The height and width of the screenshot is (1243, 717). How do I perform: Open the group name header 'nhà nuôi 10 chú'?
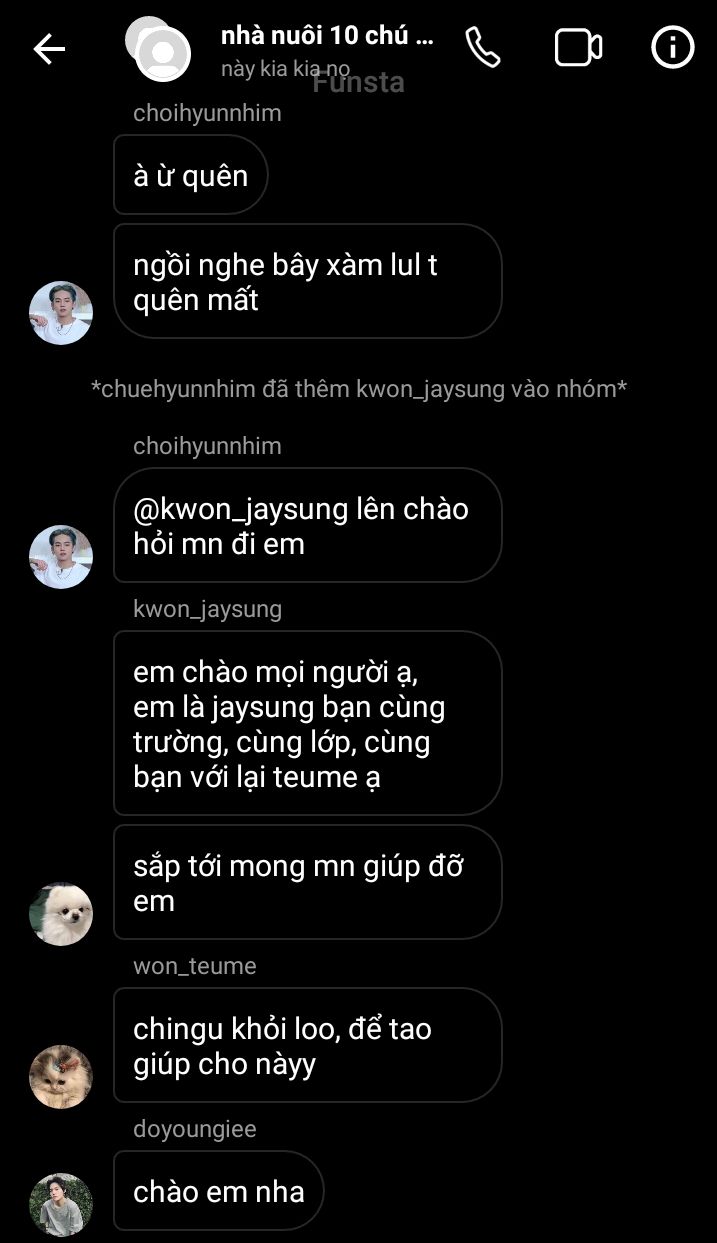point(326,37)
